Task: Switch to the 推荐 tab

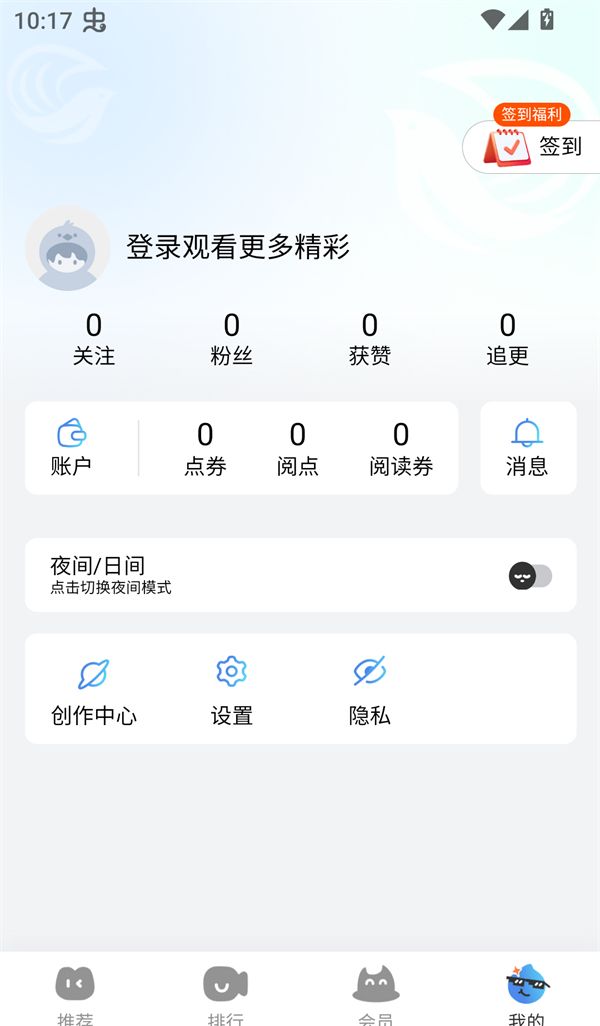Action: (x=75, y=994)
